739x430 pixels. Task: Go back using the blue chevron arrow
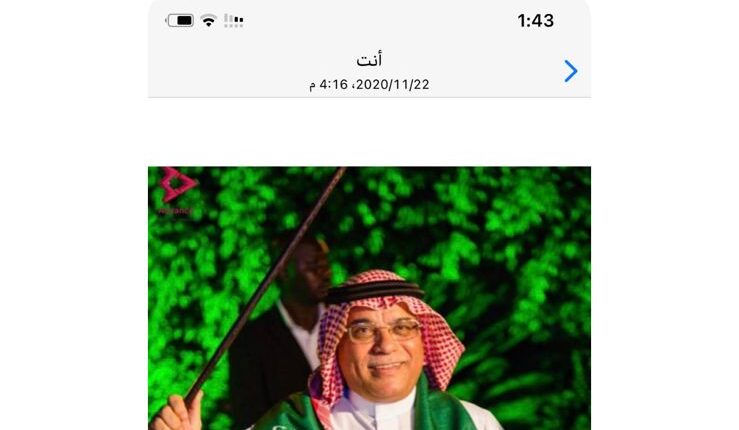coord(570,71)
